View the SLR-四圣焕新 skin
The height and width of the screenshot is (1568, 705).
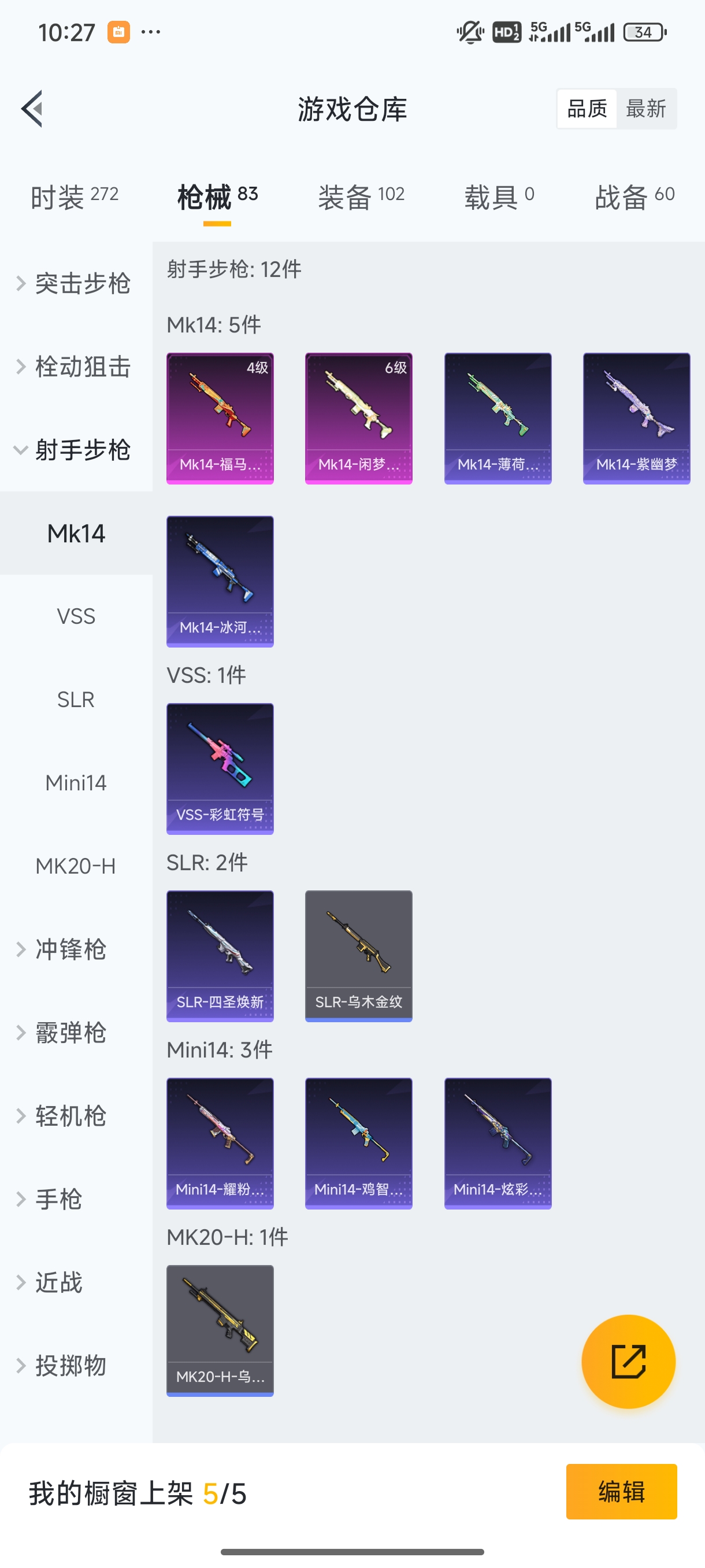click(x=220, y=956)
